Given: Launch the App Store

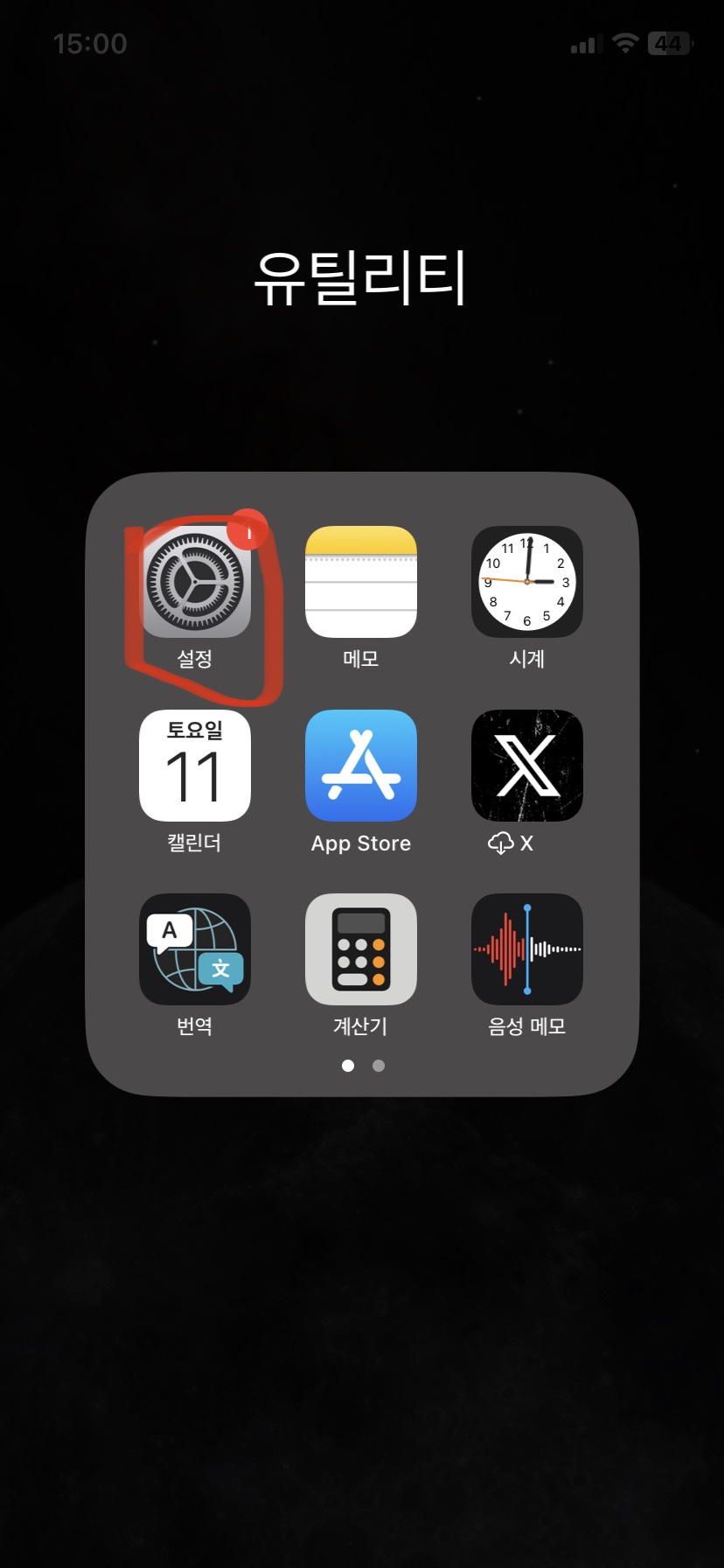Looking at the screenshot, I should pyautogui.click(x=361, y=766).
